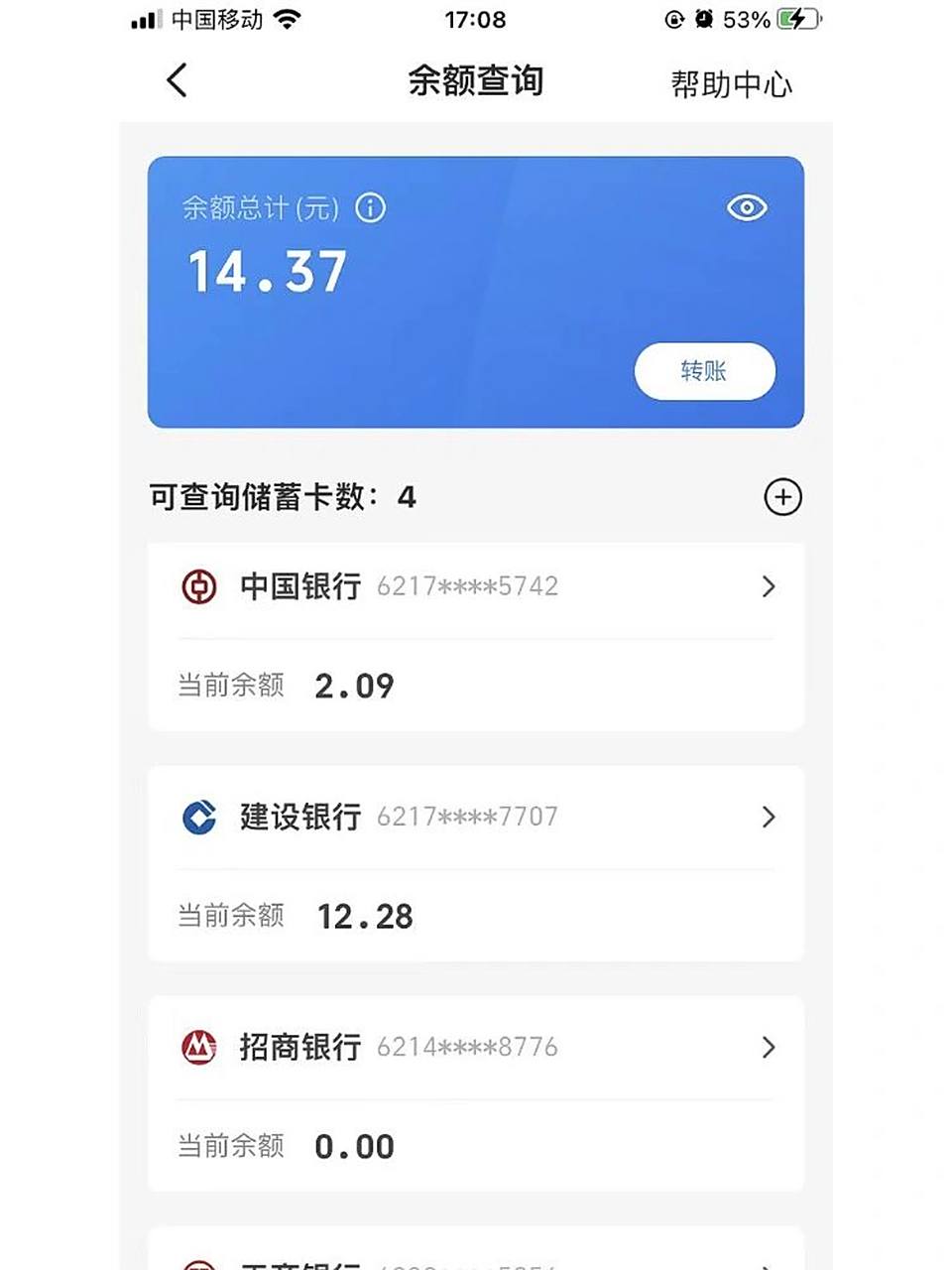Click the 当前余额 amount 12.28
The height and width of the screenshot is (1270, 952).
click(x=365, y=916)
